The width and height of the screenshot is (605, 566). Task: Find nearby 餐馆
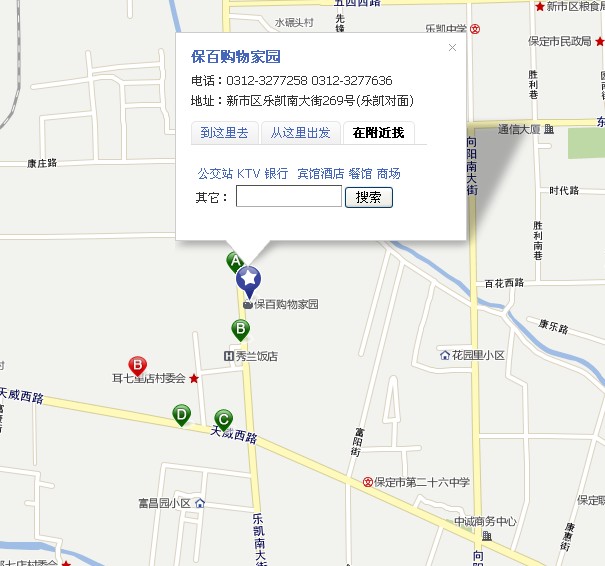360,173
